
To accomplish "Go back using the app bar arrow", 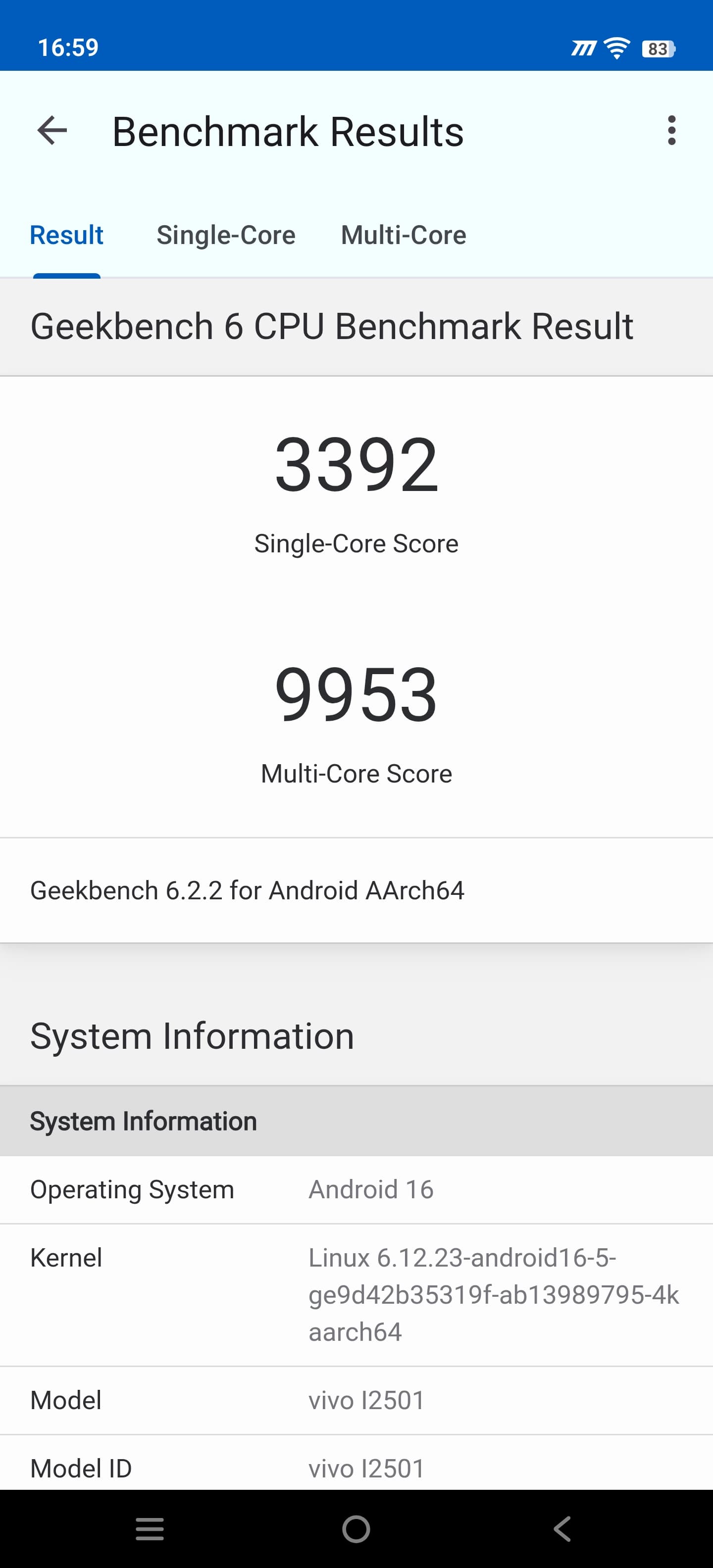I will 52,131.
